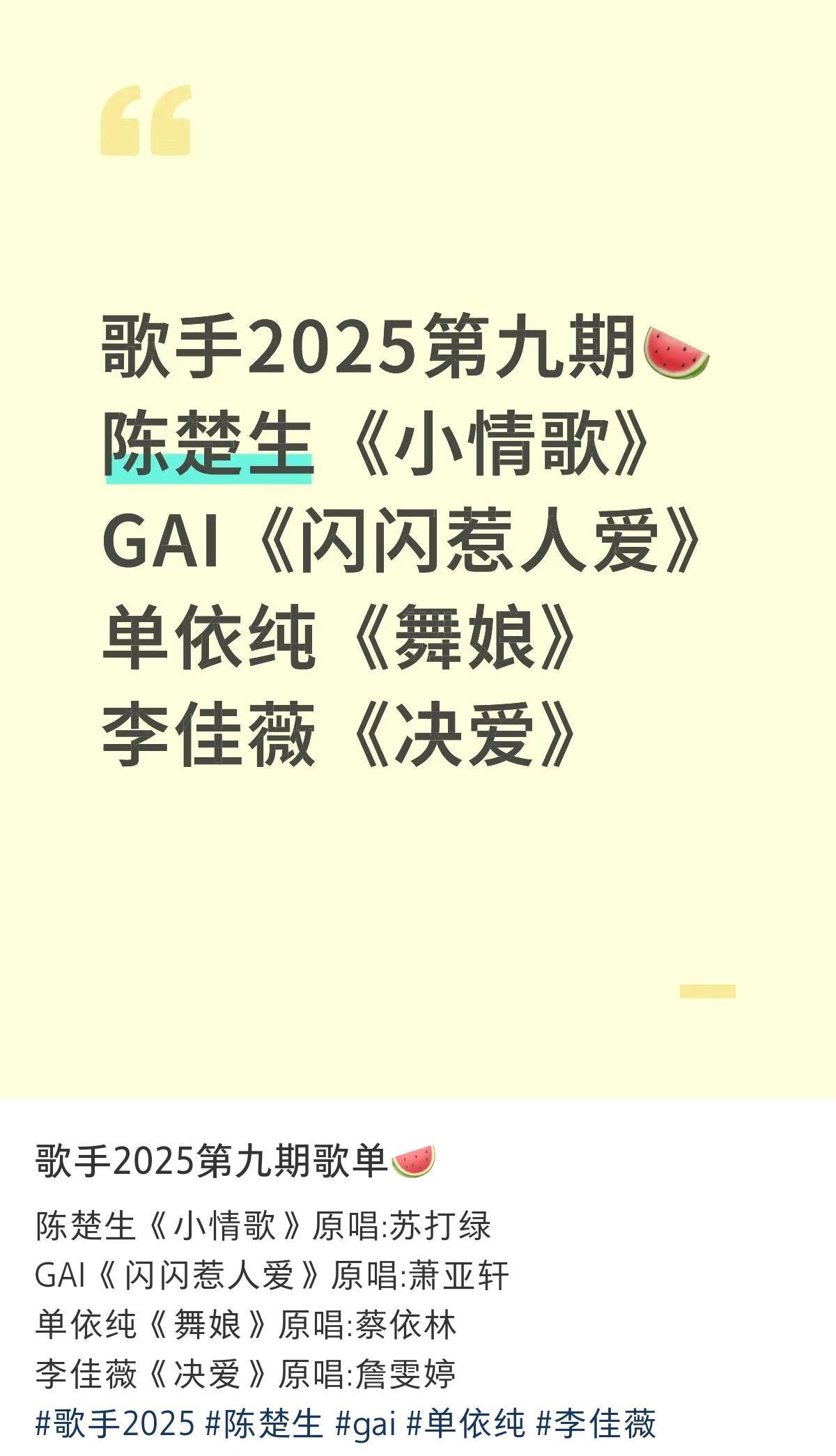Image resolution: width=836 pixels, height=1456 pixels.
Task: Select the #李佳薇 hashtag
Action: click(596, 1424)
